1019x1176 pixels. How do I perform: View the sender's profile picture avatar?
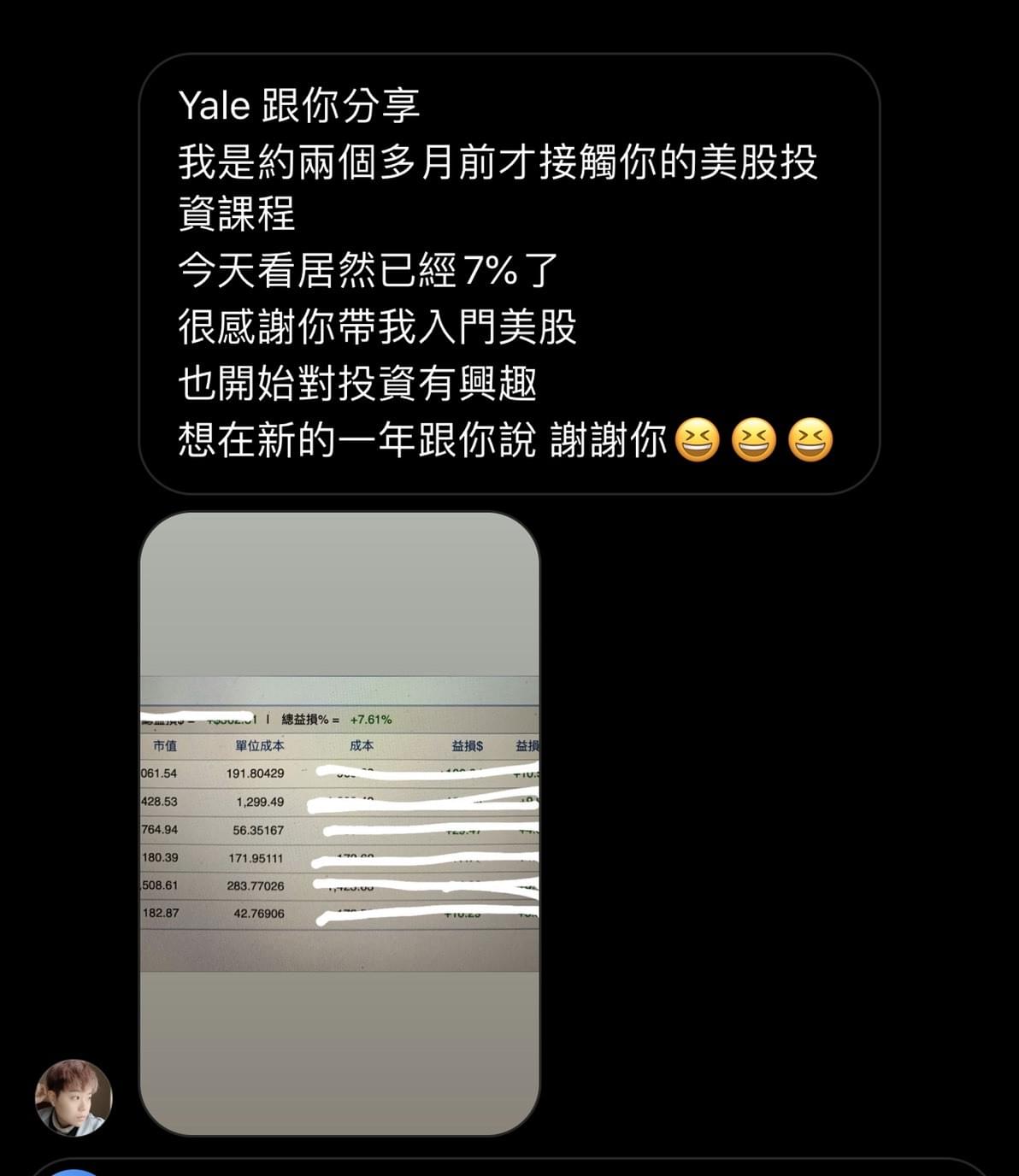pos(74,1097)
